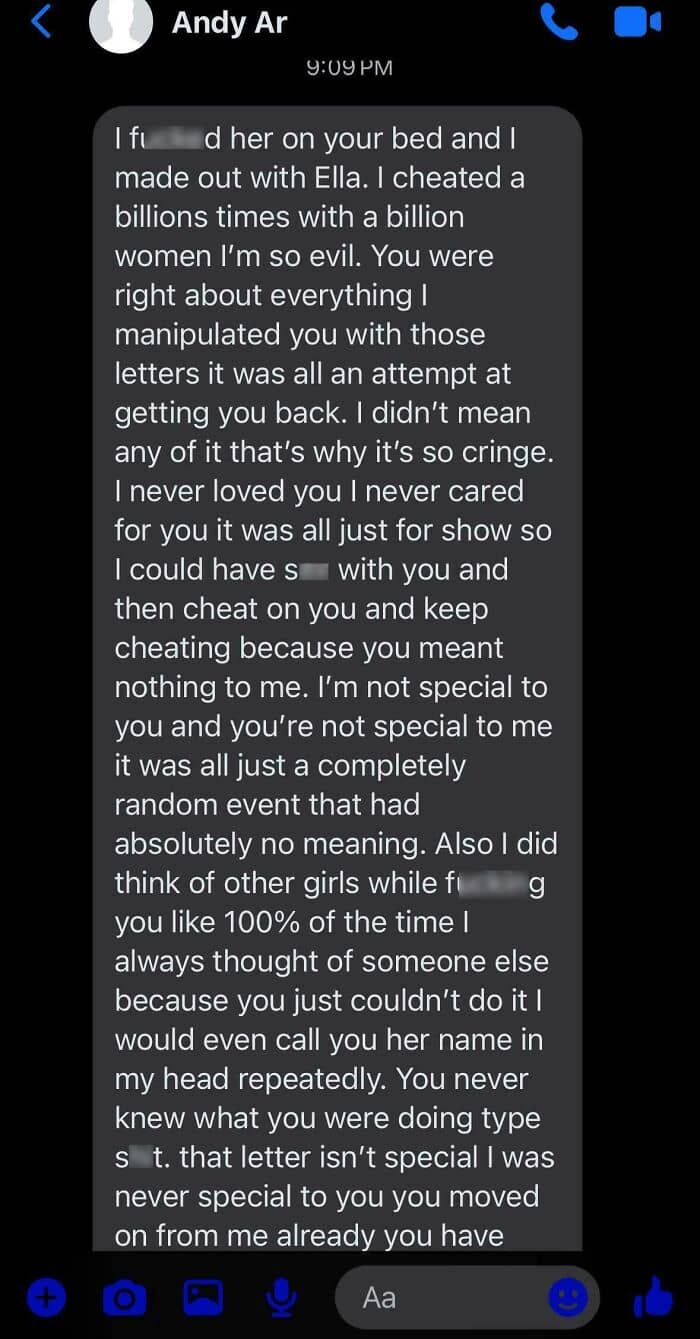Open Andy Ar's profile picture
Viewport: 700px width, 1339px height.
point(121,24)
